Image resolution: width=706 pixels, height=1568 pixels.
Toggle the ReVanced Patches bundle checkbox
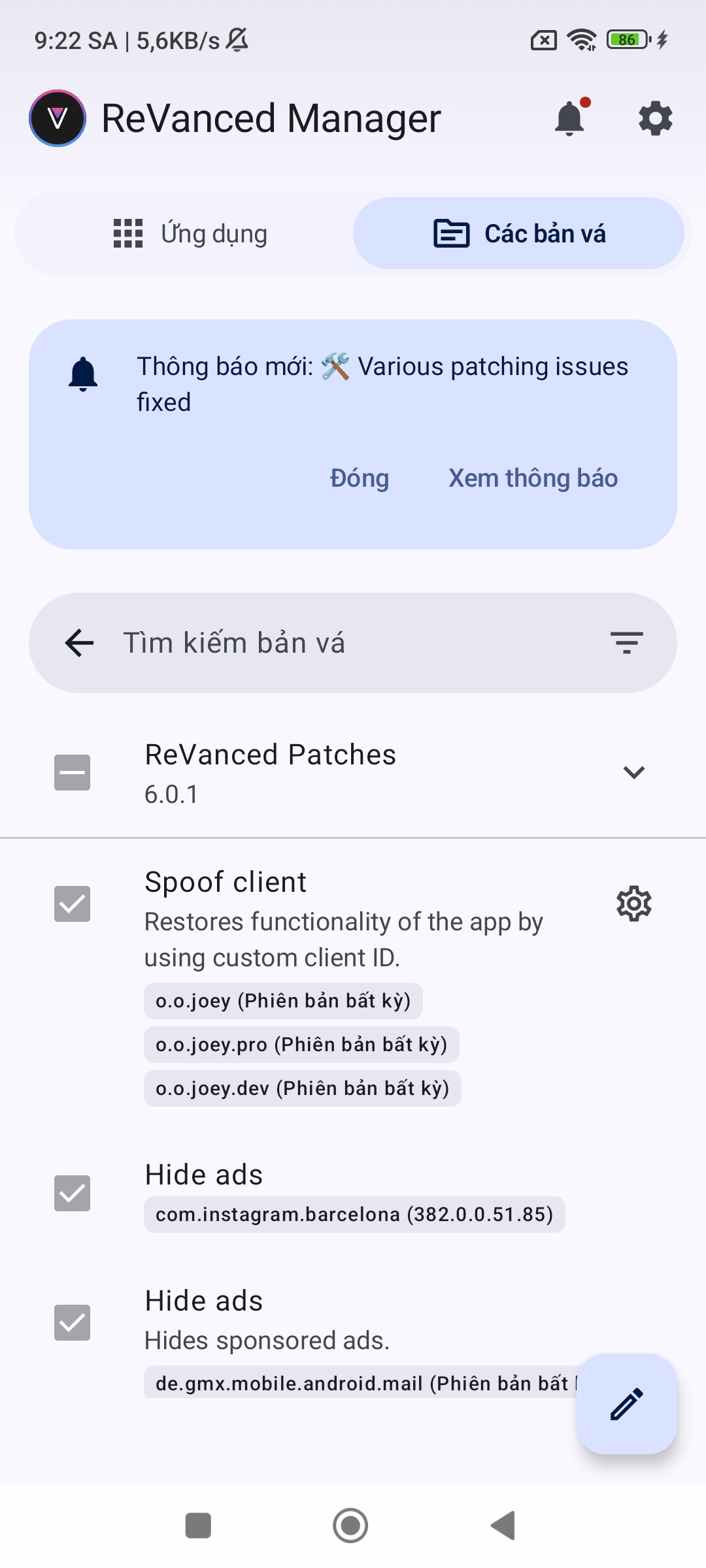[x=73, y=773]
